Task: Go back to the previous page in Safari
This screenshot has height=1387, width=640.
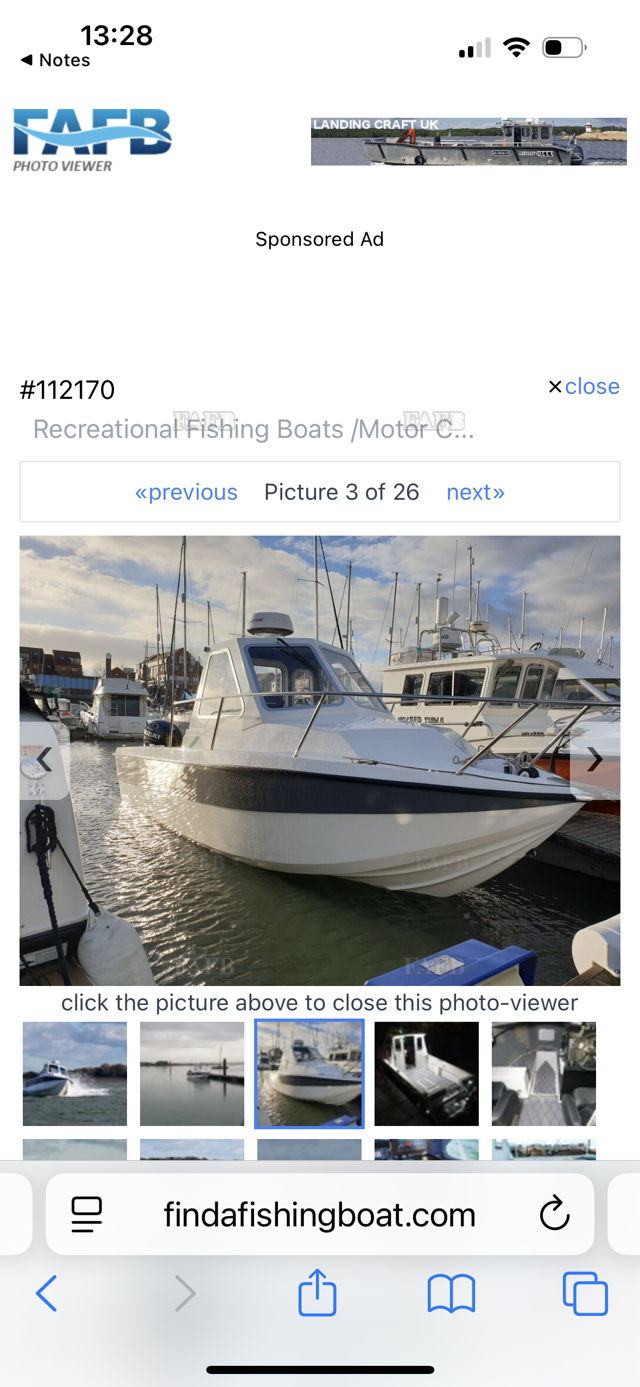Action: (x=46, y=1294)
